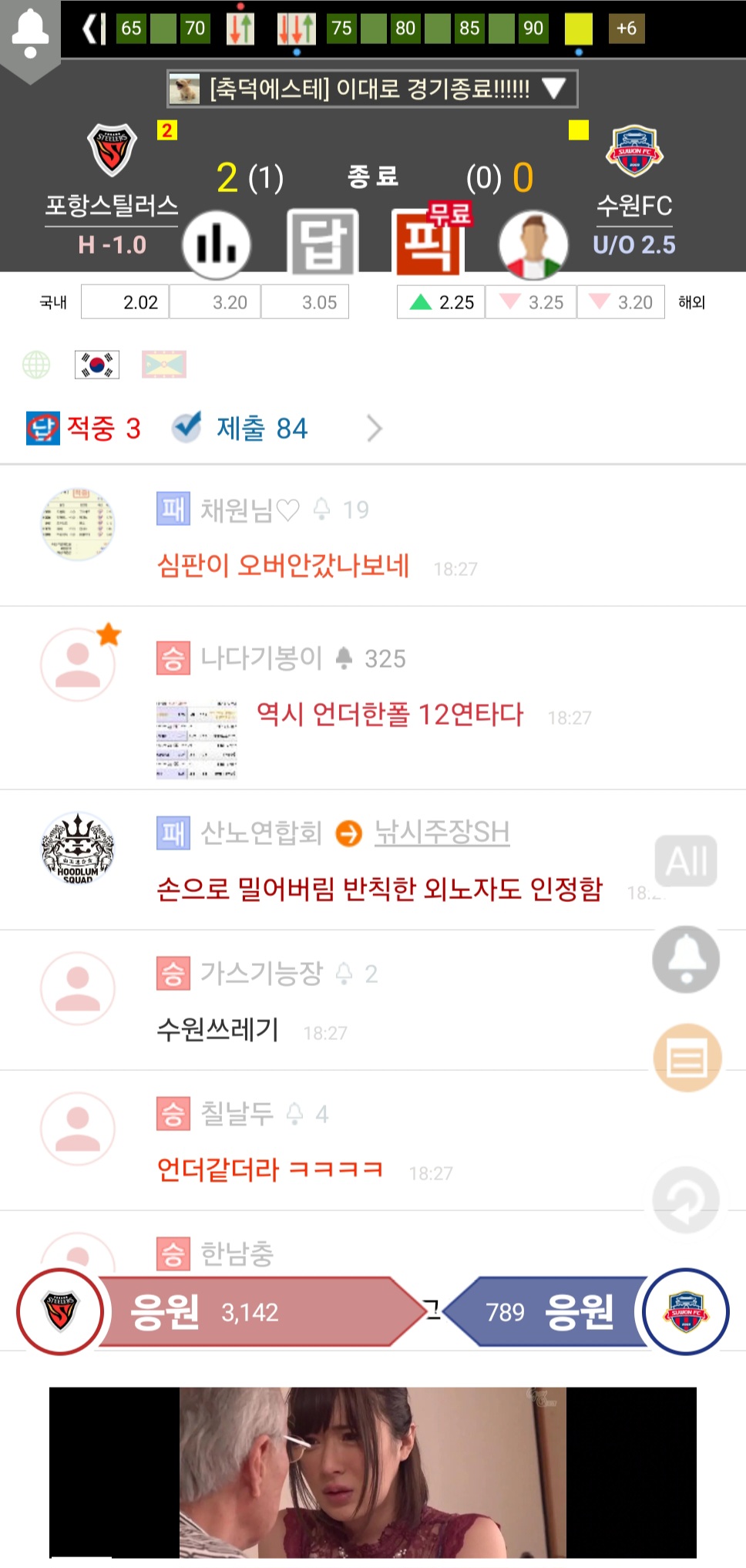
Task: Open the match statistics bar chart icon
Action: point(216,244)
